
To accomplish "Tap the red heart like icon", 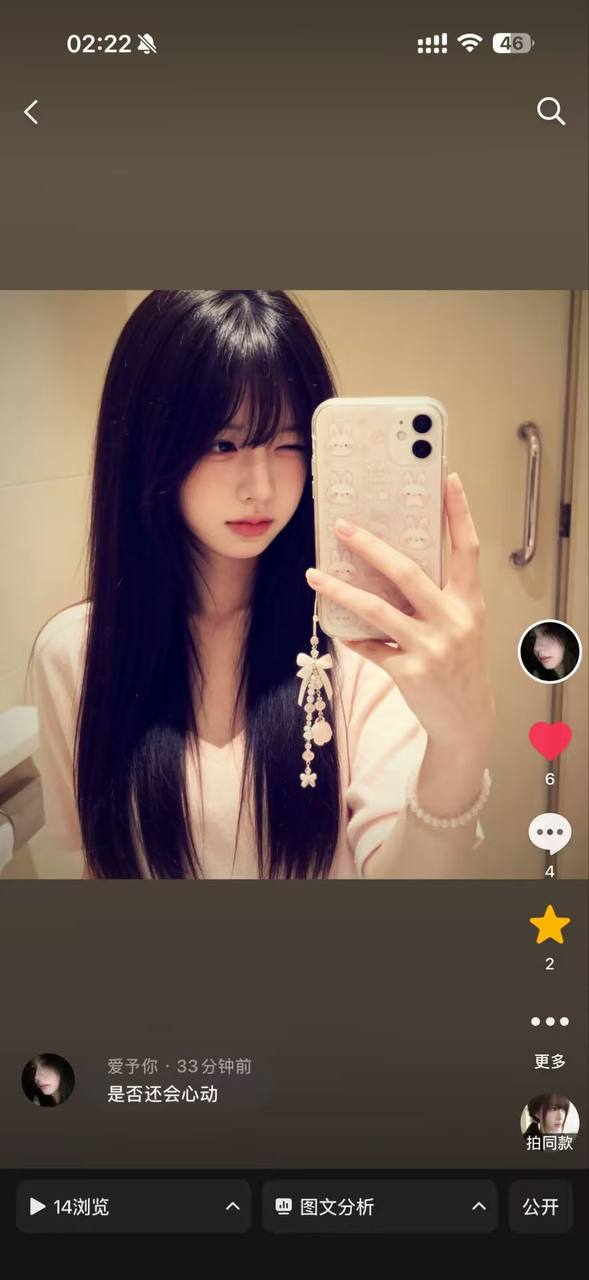I will [x=550, y=741].
